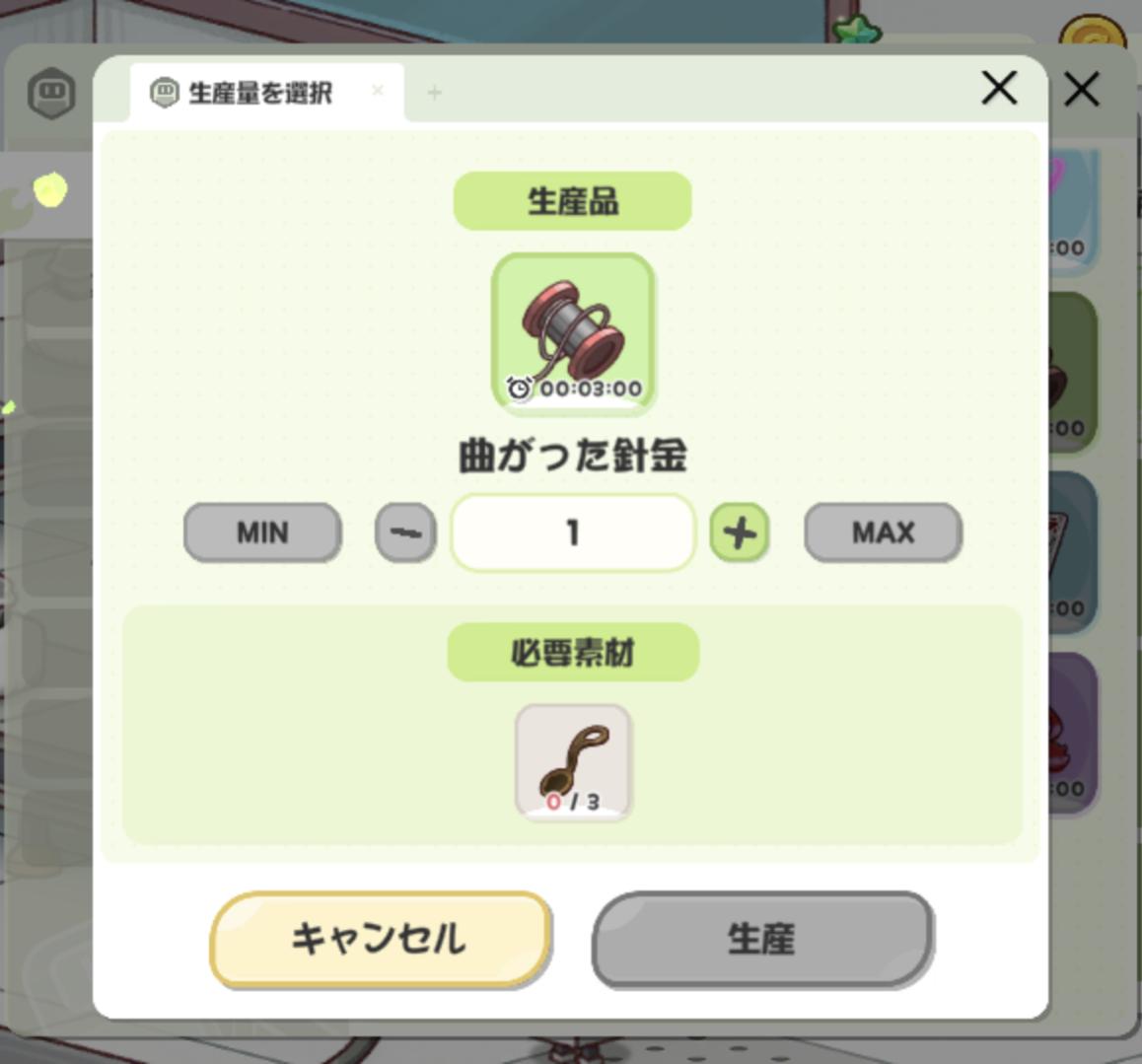Set quantity to MAX
The image size is (1142, 1064).
[x=883, y=532]
